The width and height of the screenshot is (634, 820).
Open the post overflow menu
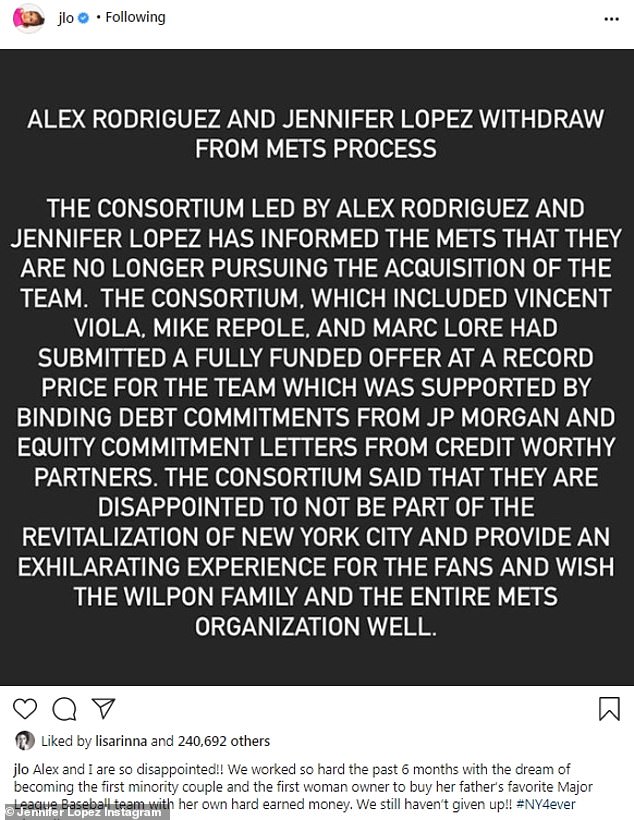(x=612, y=18)
